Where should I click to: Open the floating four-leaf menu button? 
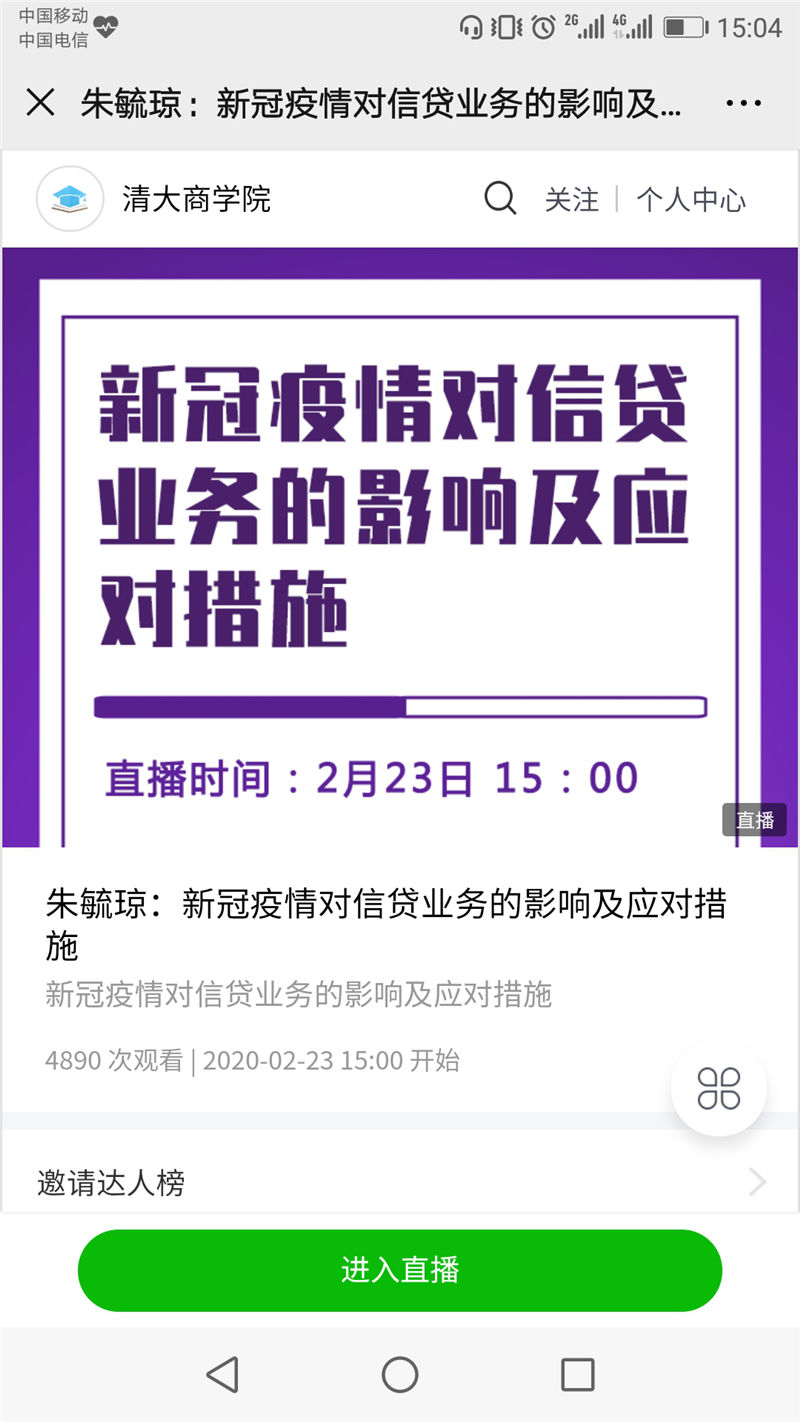pyautogui.click(x=718, y=1088)
